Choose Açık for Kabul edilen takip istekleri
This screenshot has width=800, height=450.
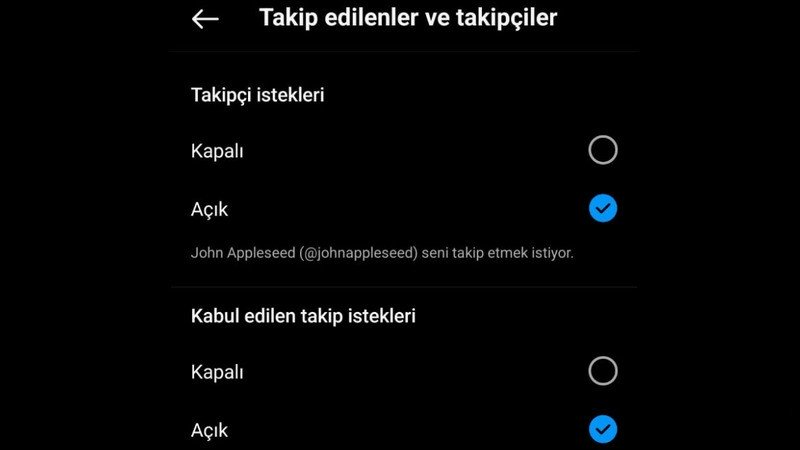point(602,430)
